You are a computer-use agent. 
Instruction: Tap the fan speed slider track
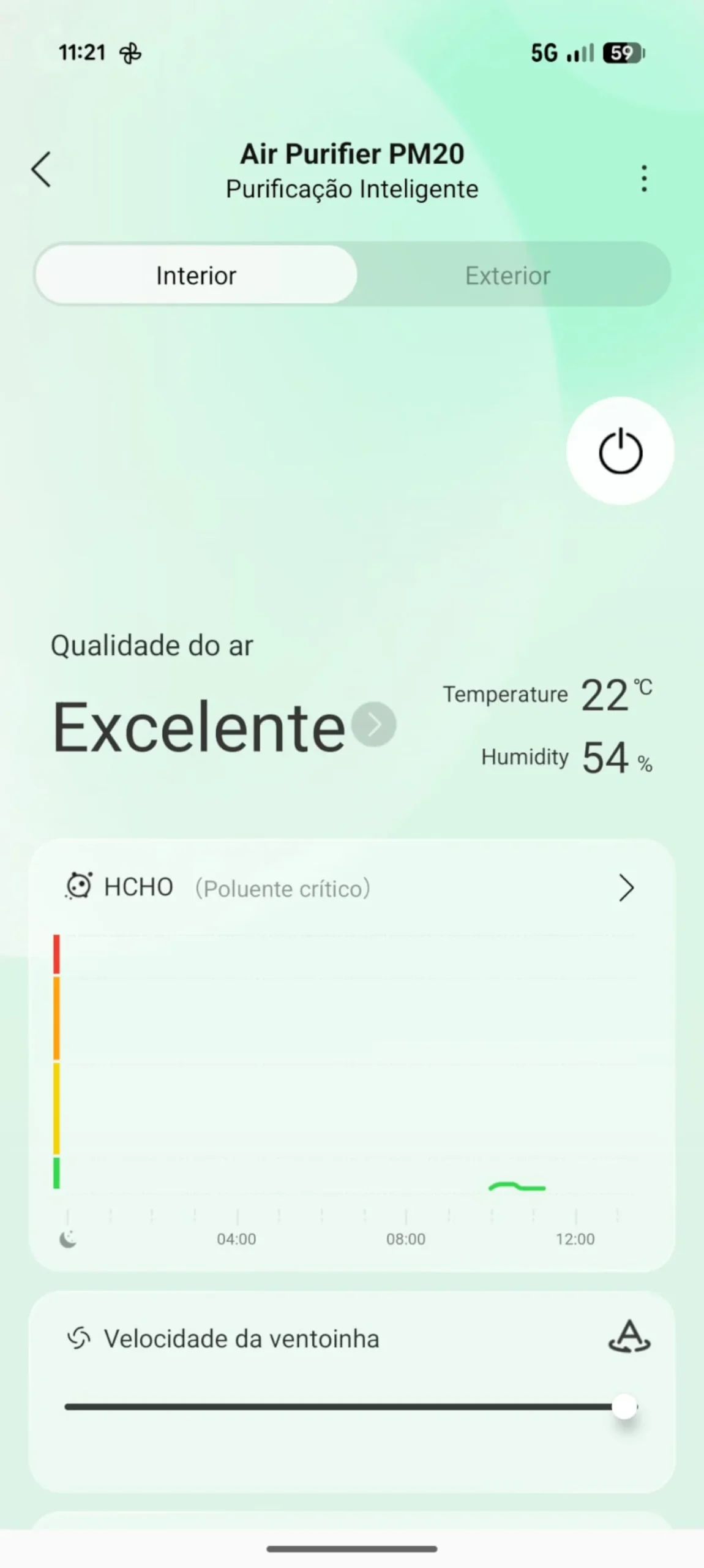click(x=343, y=1407)
